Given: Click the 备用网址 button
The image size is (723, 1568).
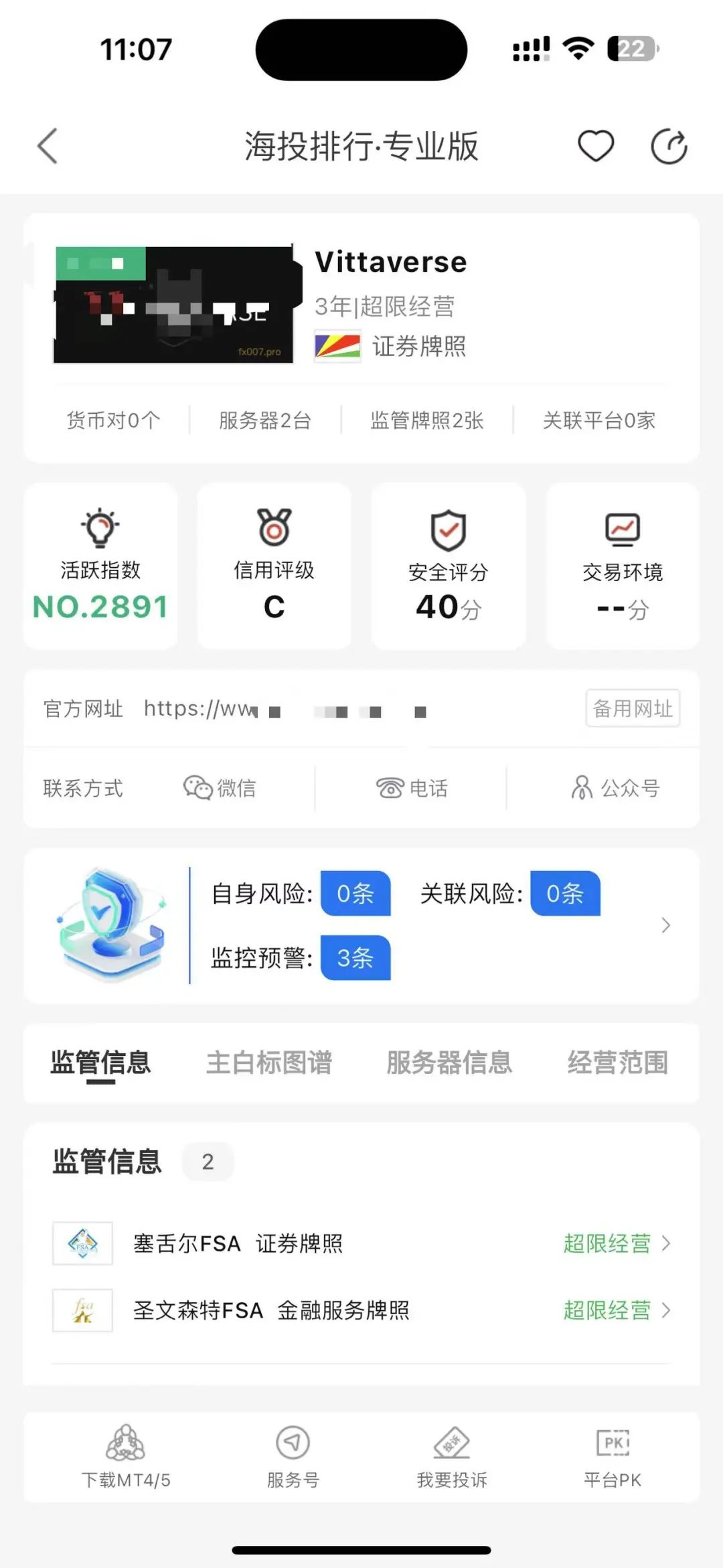Looking at the screenshot, I should pyautogui.click(x=632, y=708).
